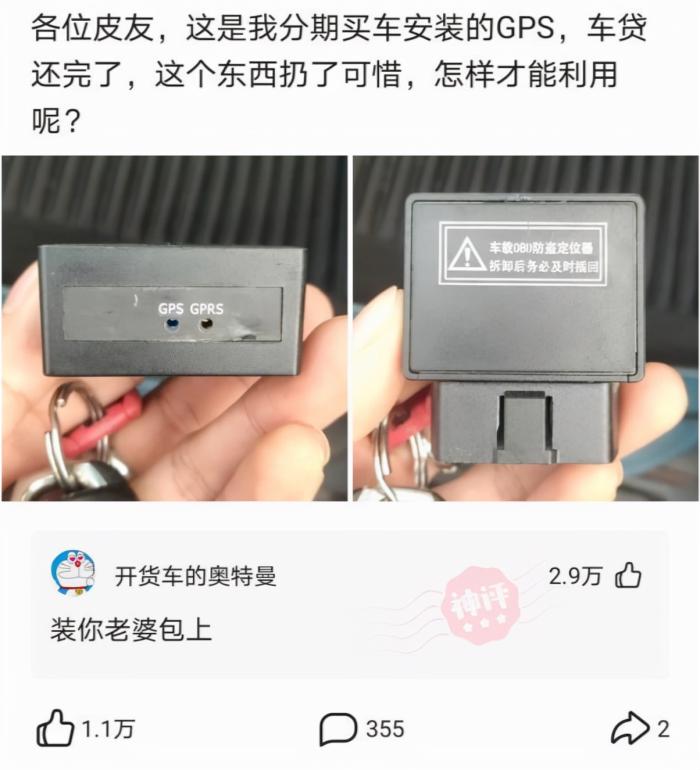Like the comment by 开货车的奥特曼
The height and width of the screenshot is (770, 700).
click(628, 575)
